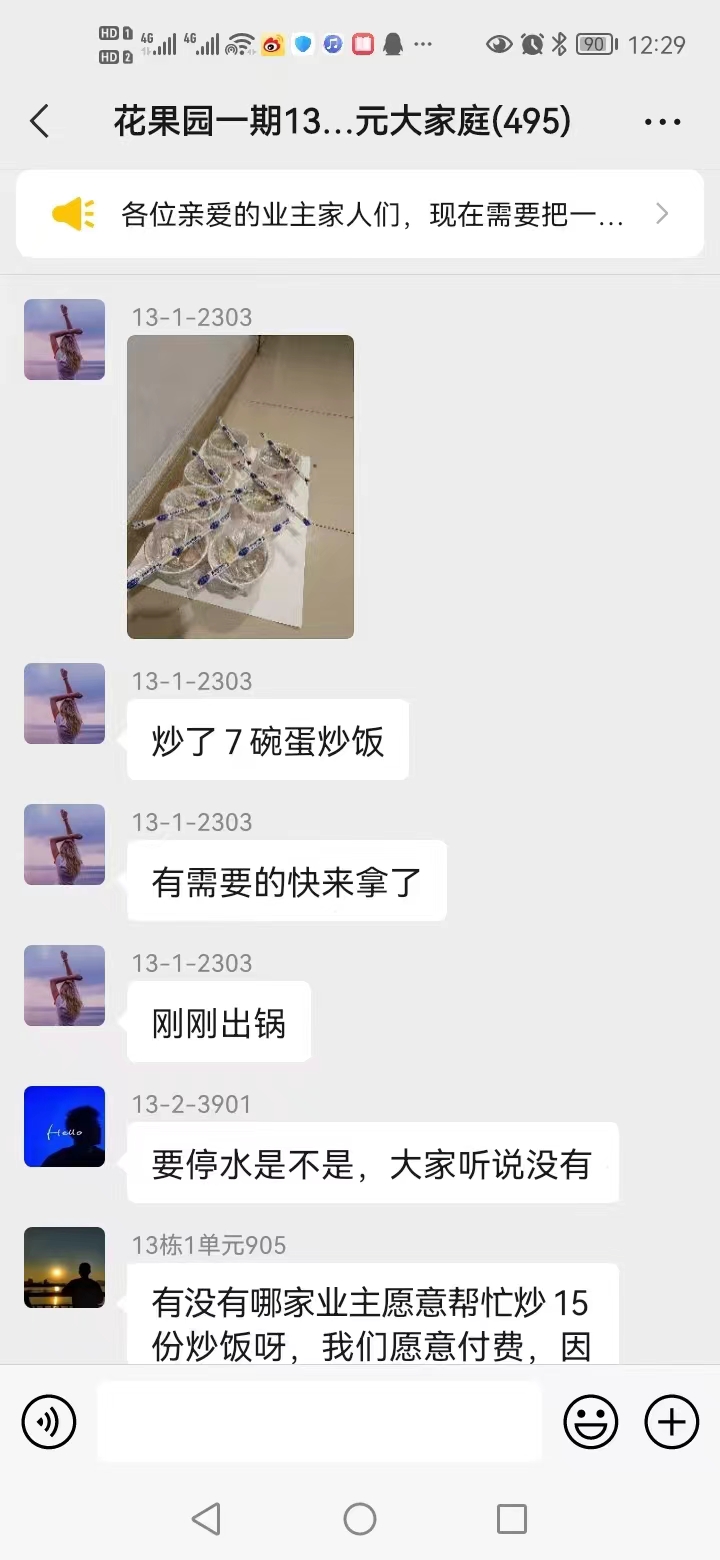
Task: Check the battery level indicator at 90
Action: (x=593, y=44)
